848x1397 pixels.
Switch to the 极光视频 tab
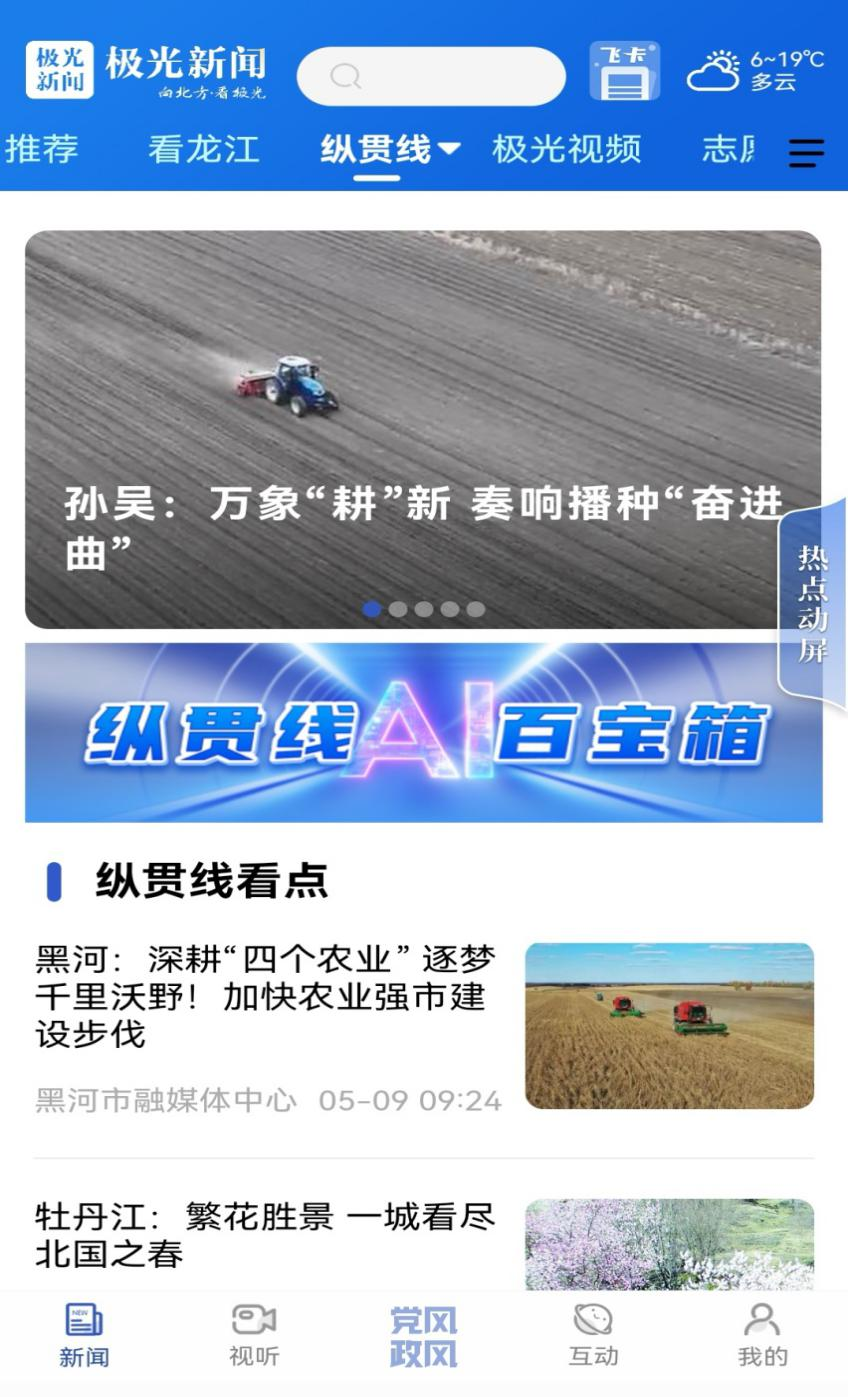tap(567, 149)
